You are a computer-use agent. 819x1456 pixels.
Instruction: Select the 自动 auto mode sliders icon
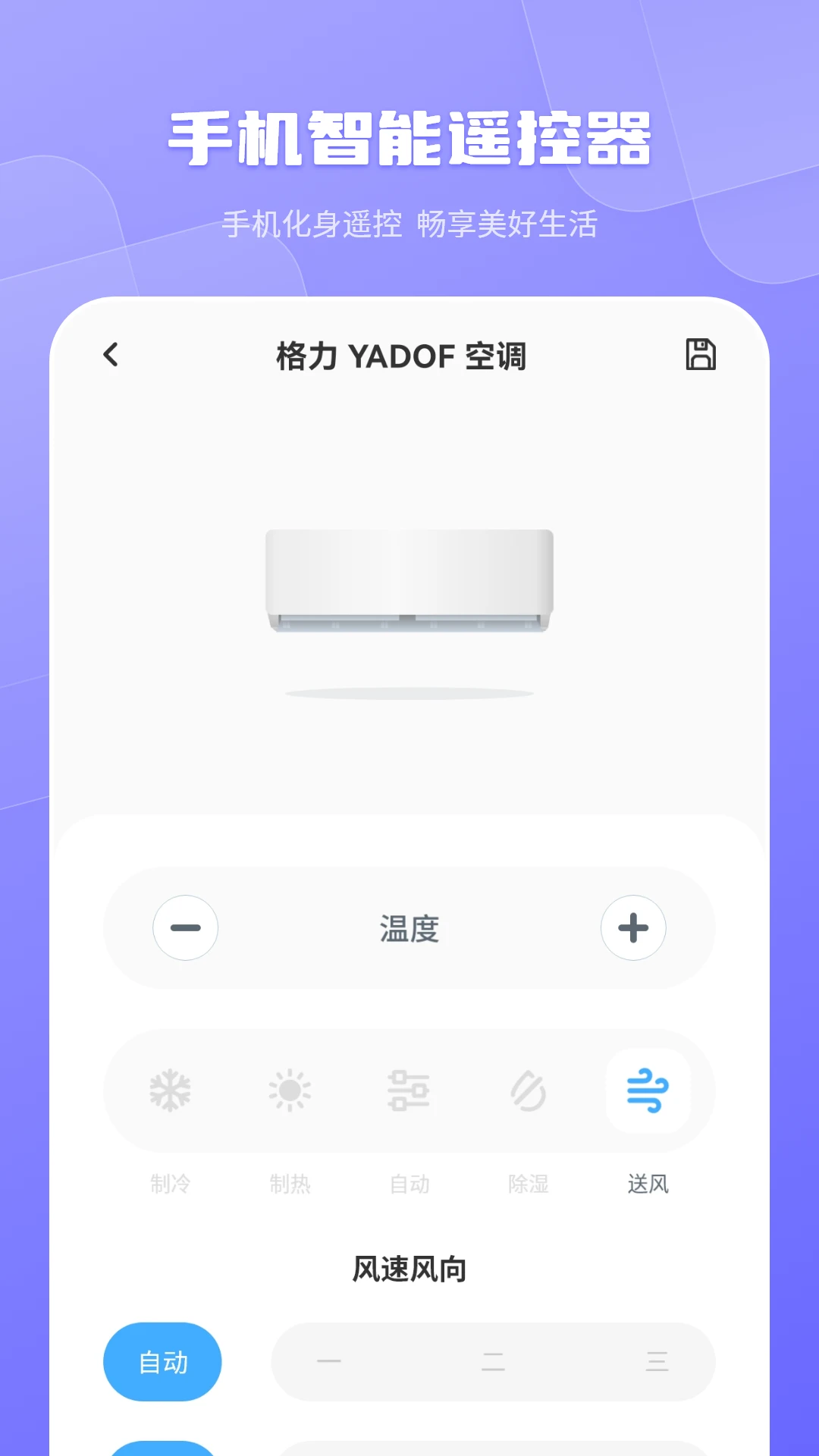(x=409, y=1090)
